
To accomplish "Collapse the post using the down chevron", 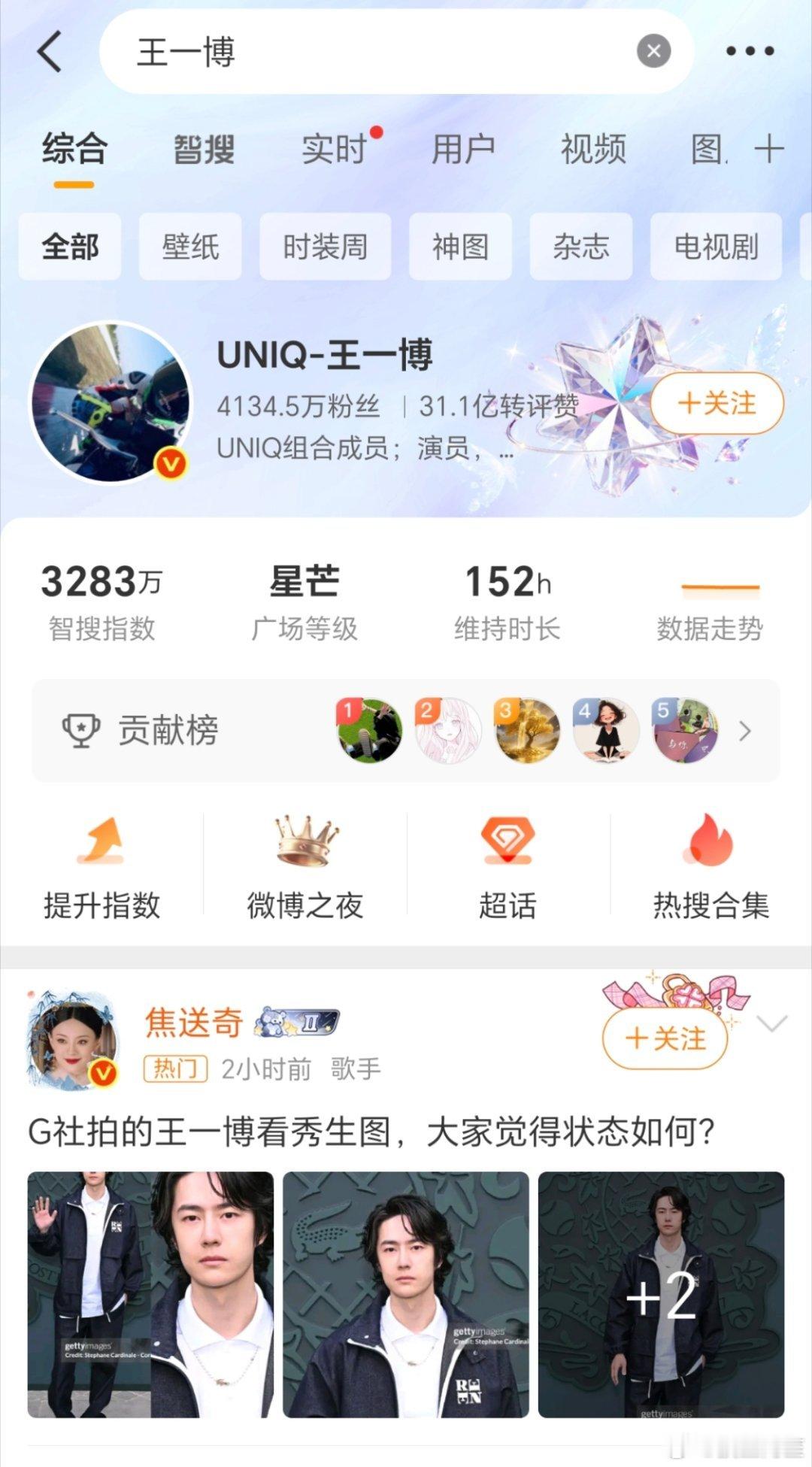I will 771,1023.
